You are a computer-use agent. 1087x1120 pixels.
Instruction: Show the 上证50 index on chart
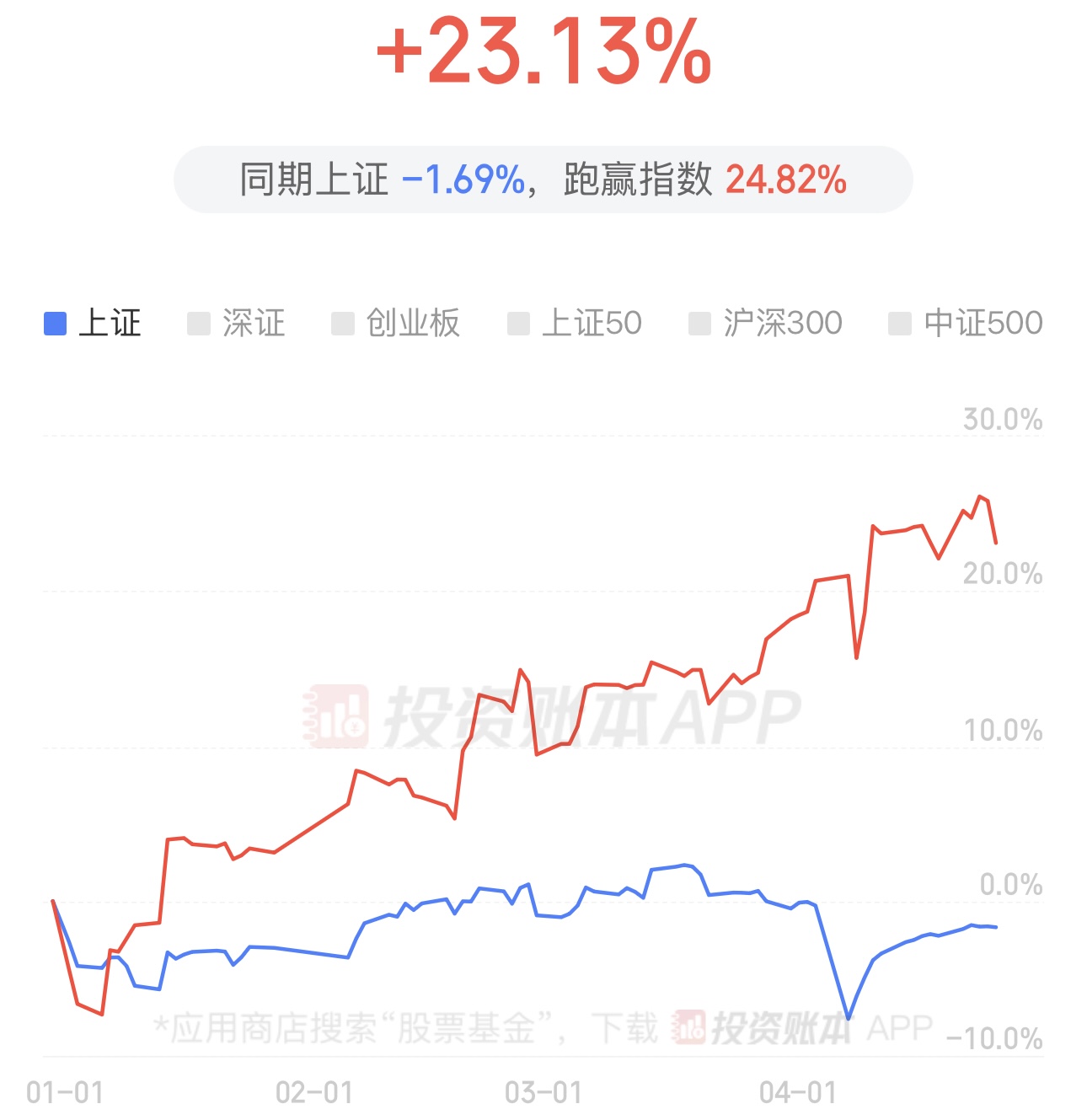click(x=575, y=324)
